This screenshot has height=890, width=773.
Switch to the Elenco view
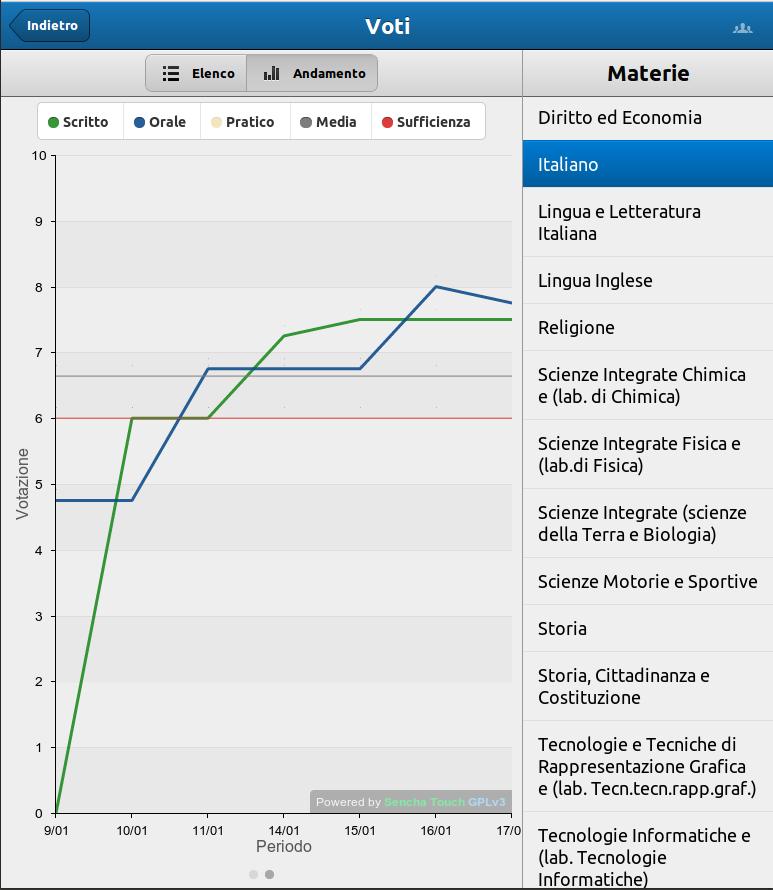pos(198,73)
